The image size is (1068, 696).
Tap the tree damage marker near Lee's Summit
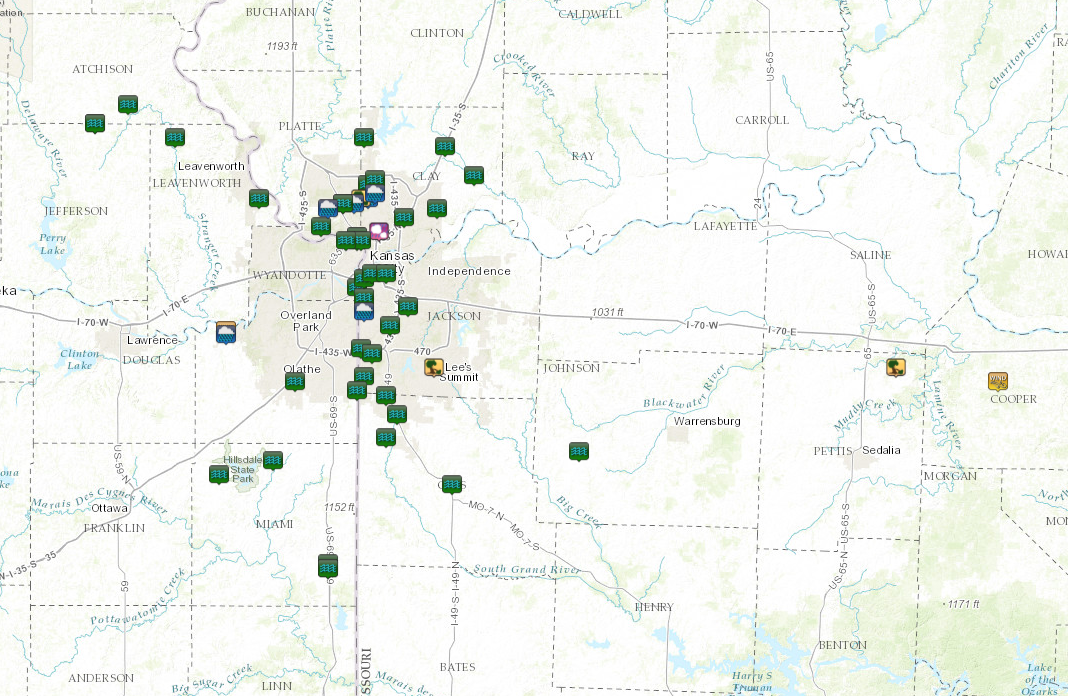tap(434, 367)
